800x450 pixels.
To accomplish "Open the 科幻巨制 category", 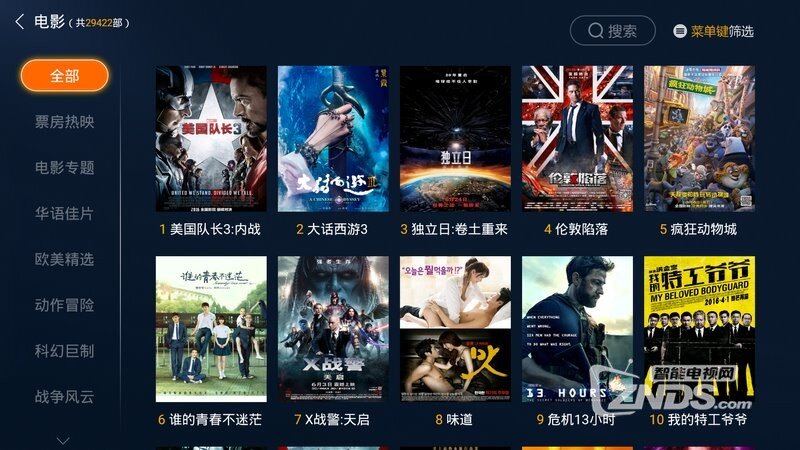I will click(64, 351).
